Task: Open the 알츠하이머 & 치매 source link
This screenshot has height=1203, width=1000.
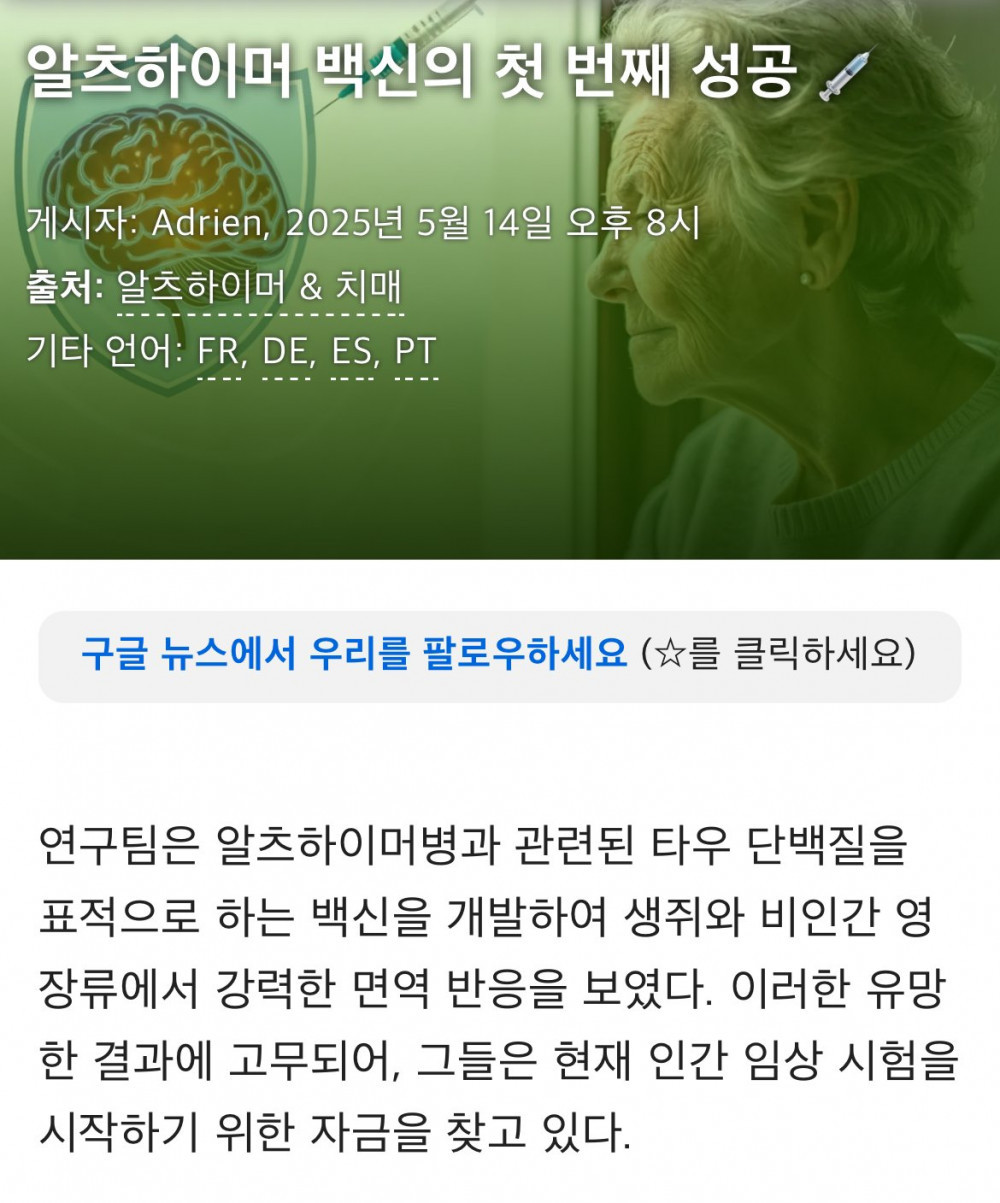Action: click(x=259, y=288)
